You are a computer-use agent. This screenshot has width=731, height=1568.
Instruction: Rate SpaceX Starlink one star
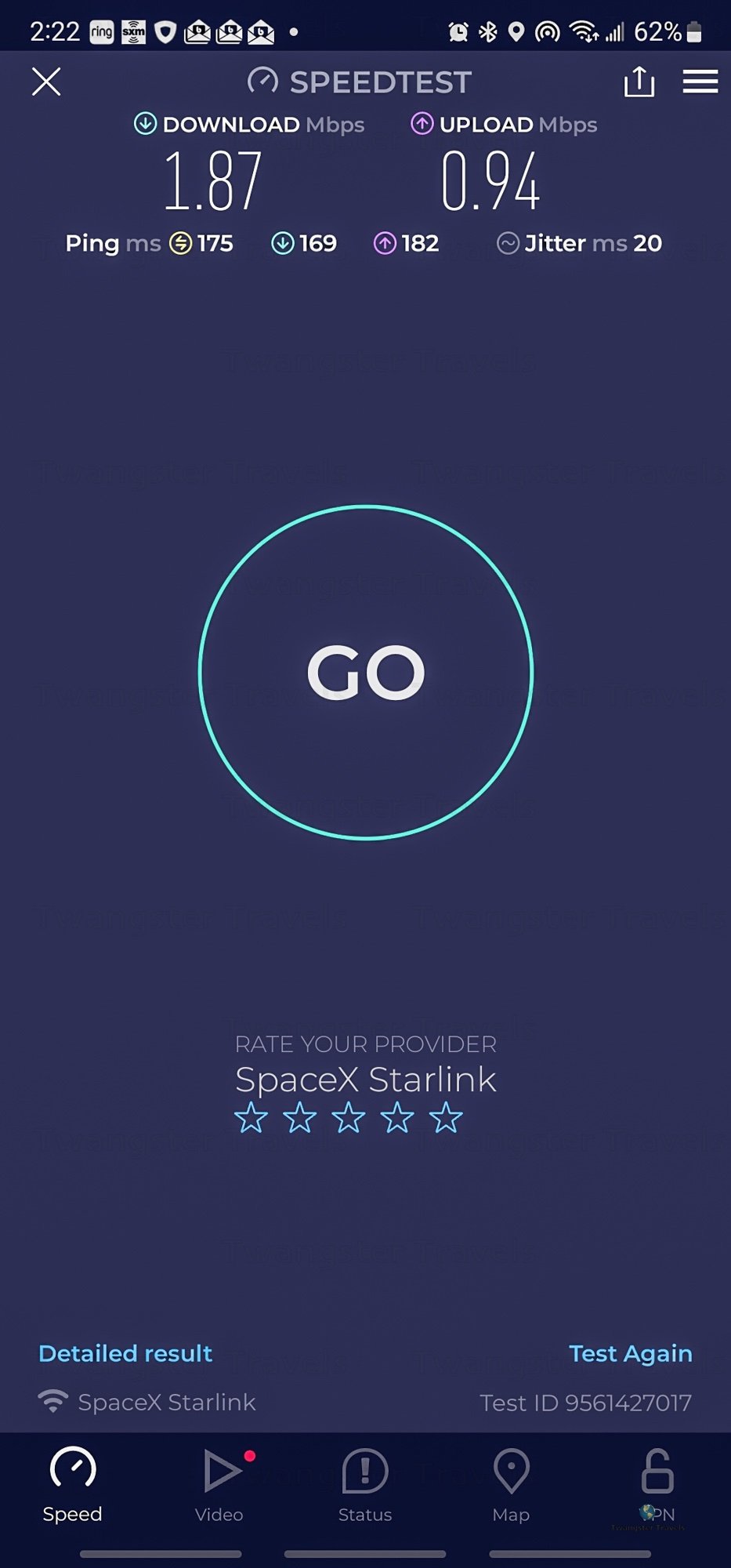pyautogui.click(x=251, y=1117)
